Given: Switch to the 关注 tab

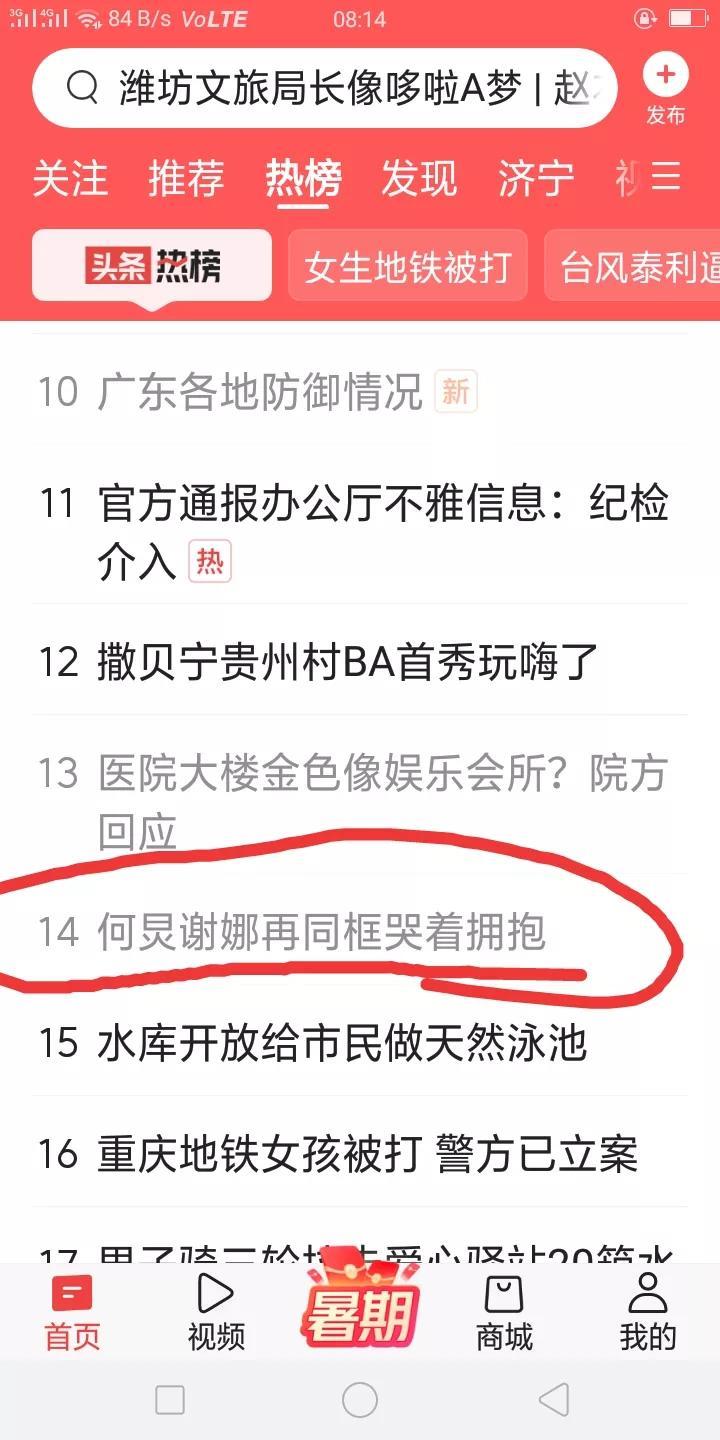Looking at the screenshot, I should (70, 179).
